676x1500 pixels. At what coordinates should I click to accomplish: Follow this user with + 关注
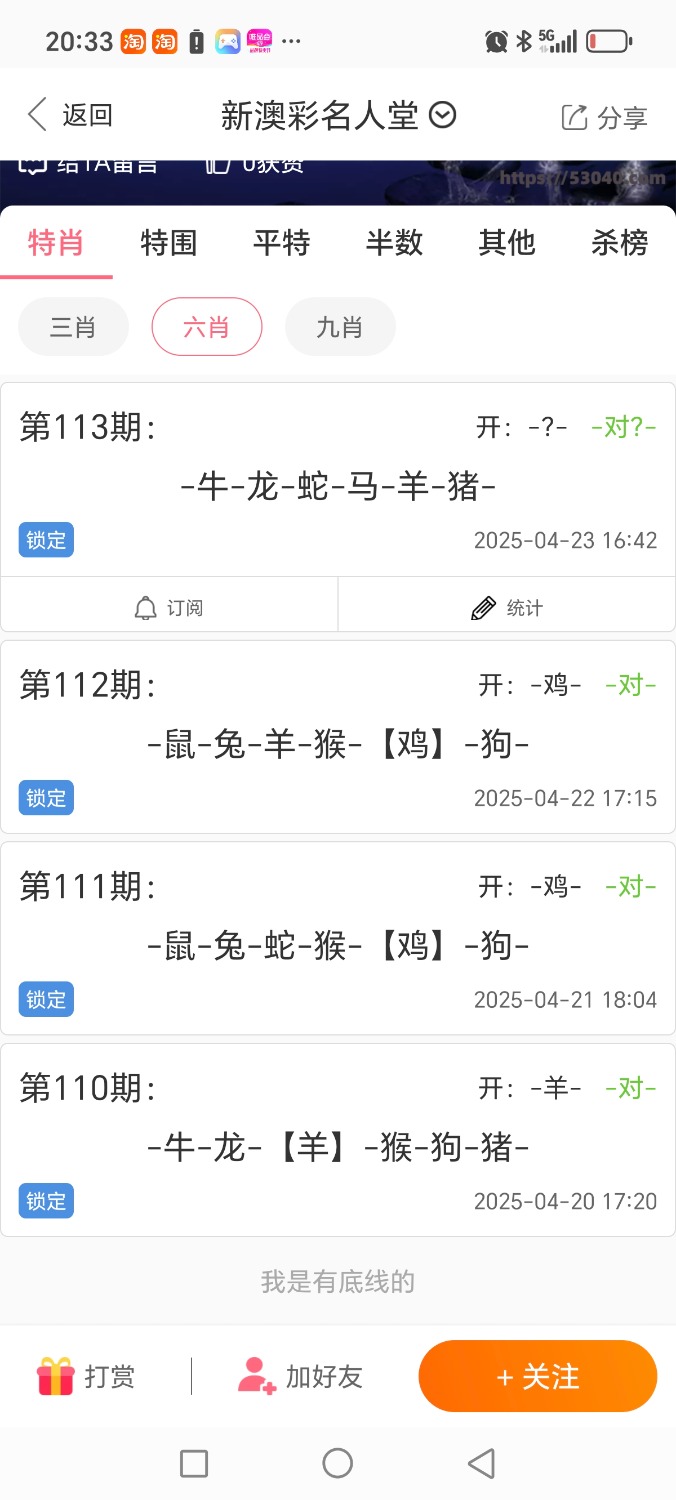tap(537, 1377)
